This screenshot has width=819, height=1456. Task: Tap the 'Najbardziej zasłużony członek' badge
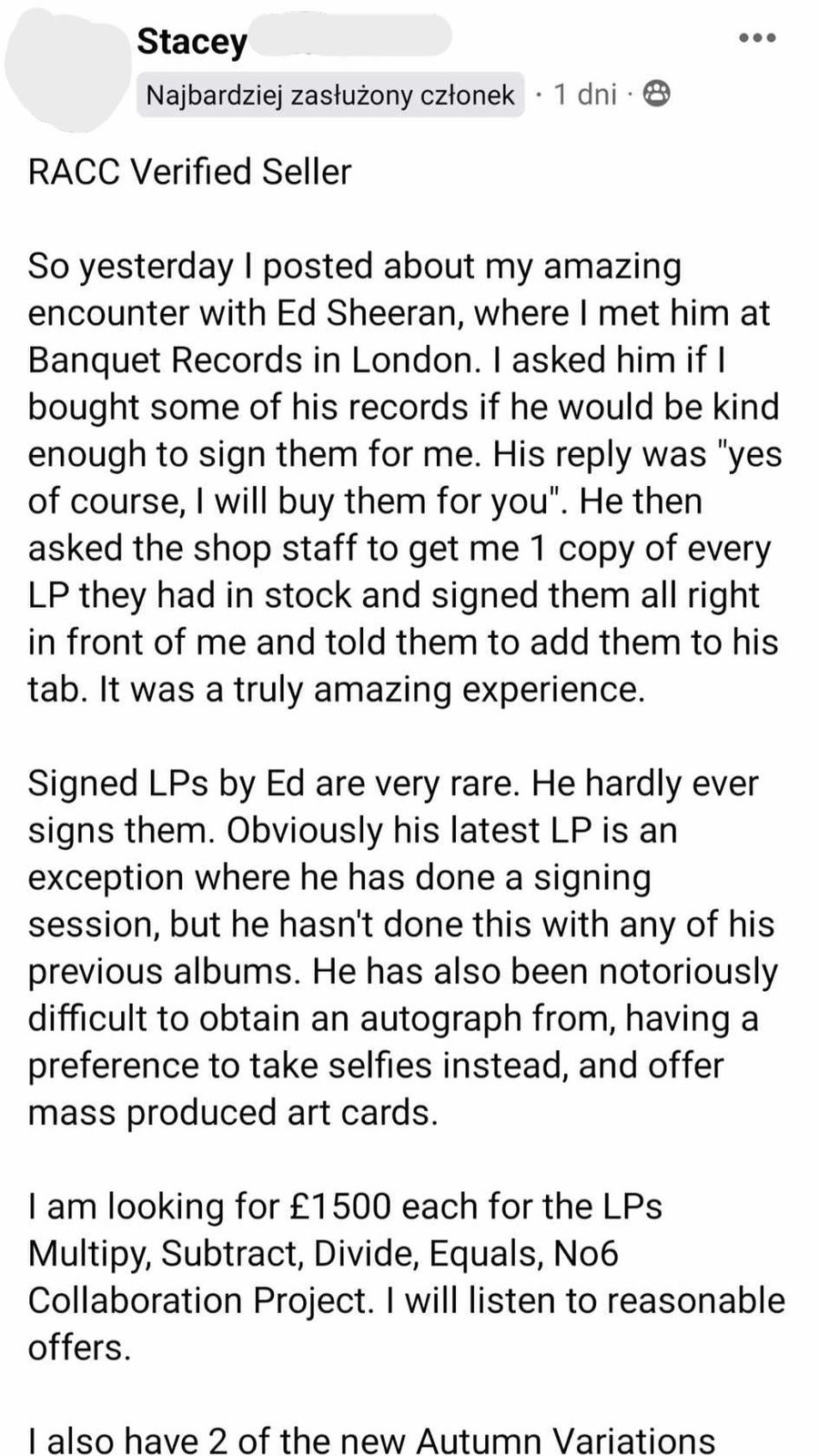(330, 95)
